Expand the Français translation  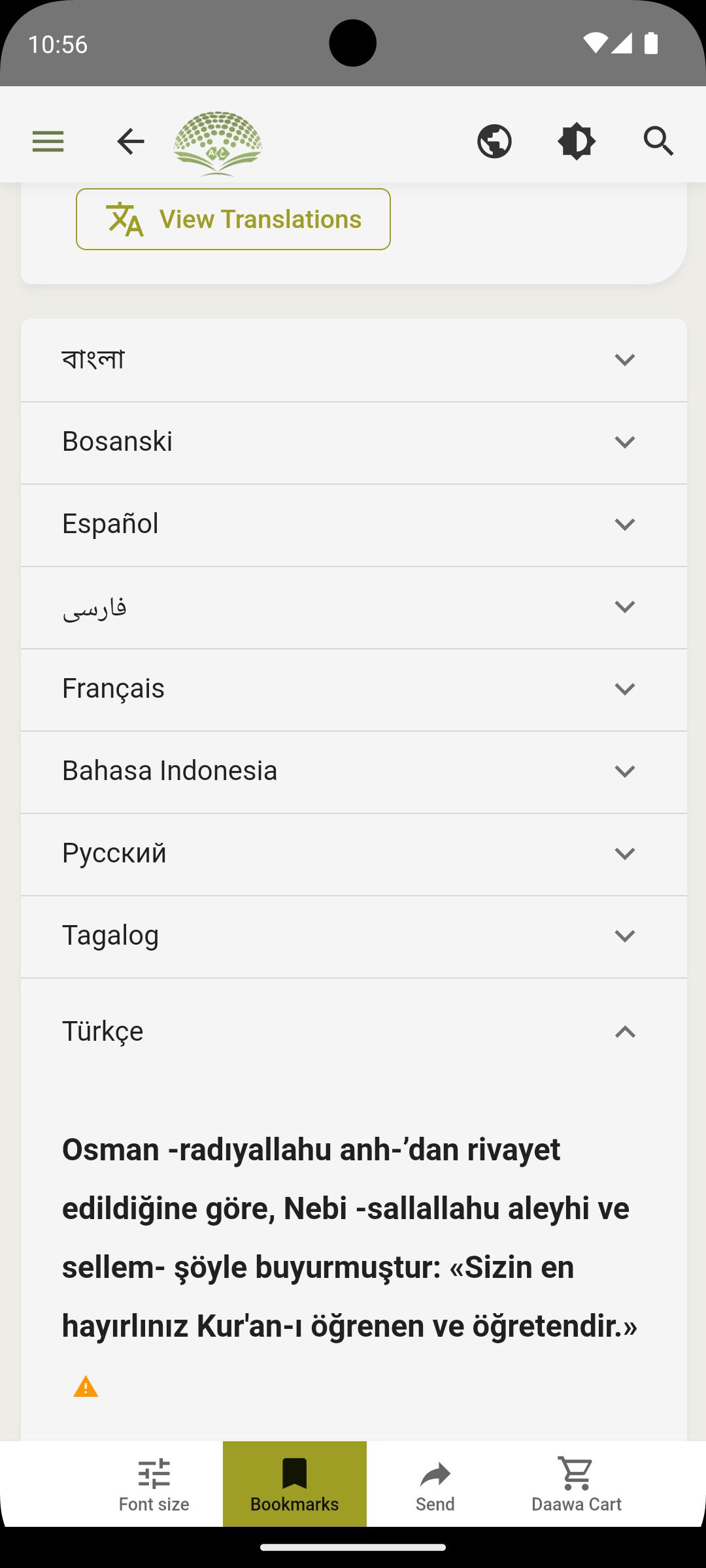[x=354, y=690]
